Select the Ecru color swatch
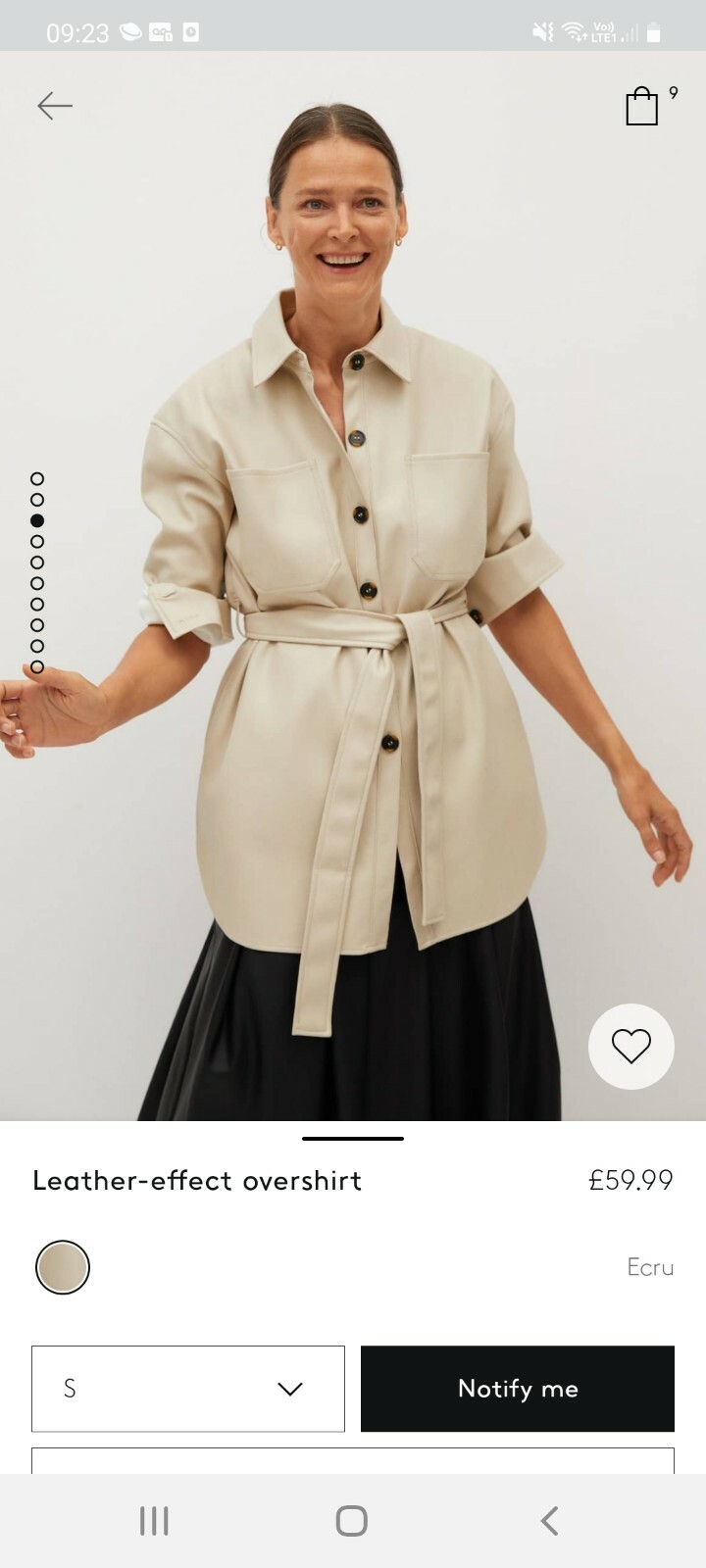The width and height of the screenshot is (706, 1568). point(63,1266)
